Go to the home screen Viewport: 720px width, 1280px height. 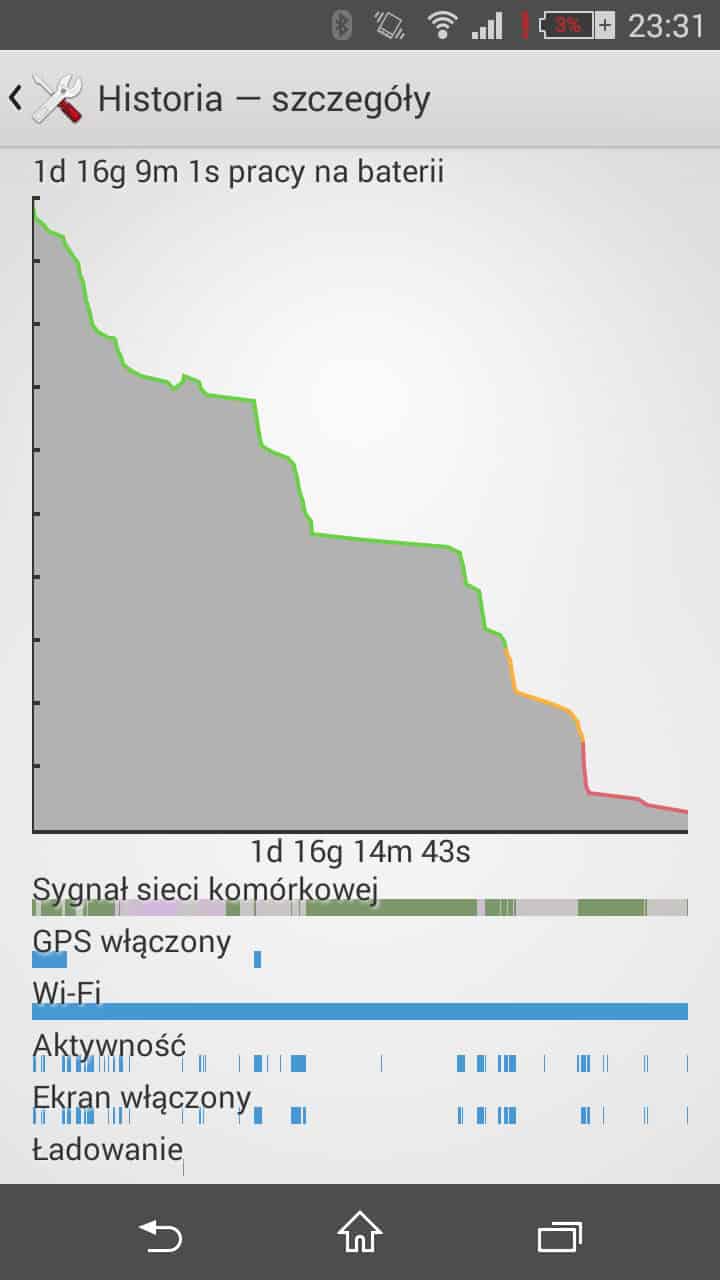[360, 1234]
